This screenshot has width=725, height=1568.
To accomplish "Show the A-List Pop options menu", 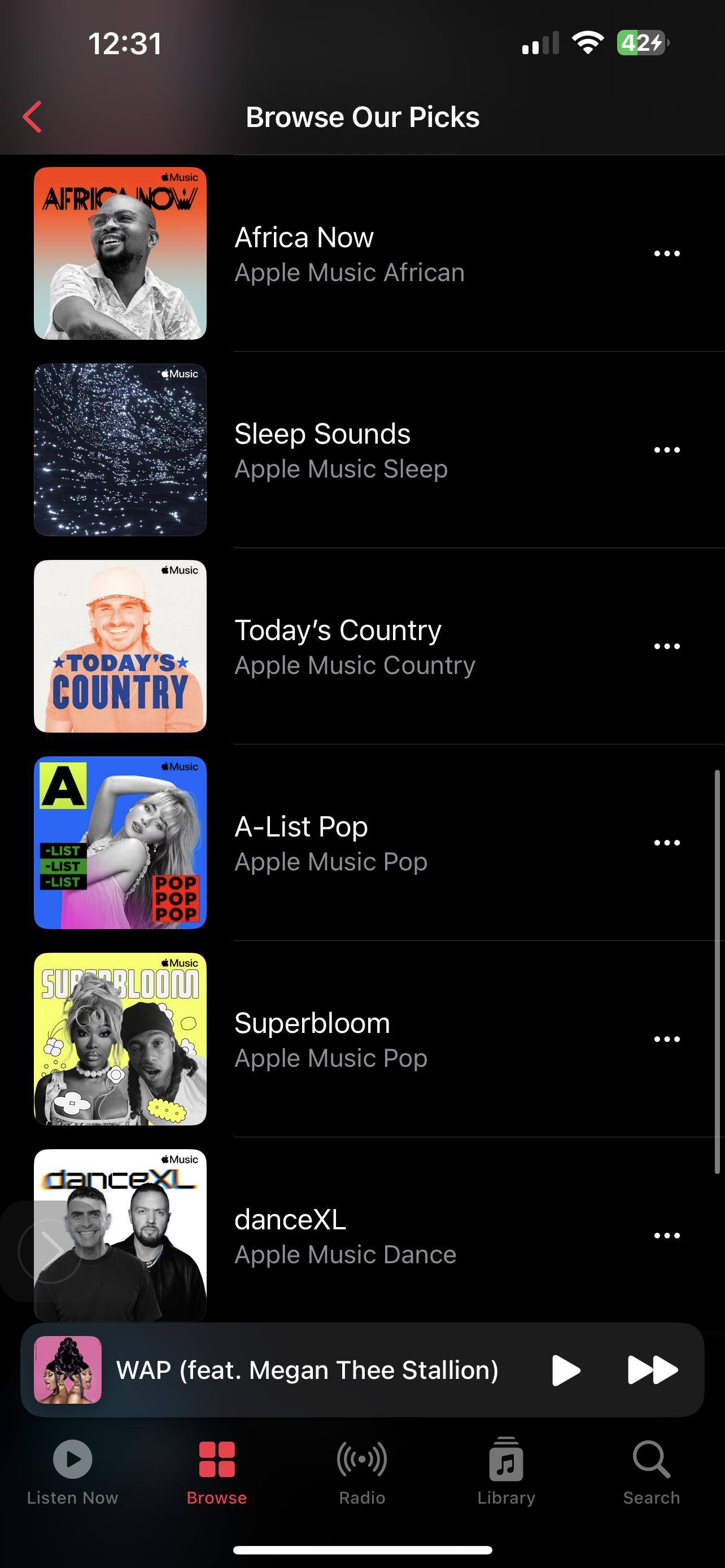I will click(667, 843).
